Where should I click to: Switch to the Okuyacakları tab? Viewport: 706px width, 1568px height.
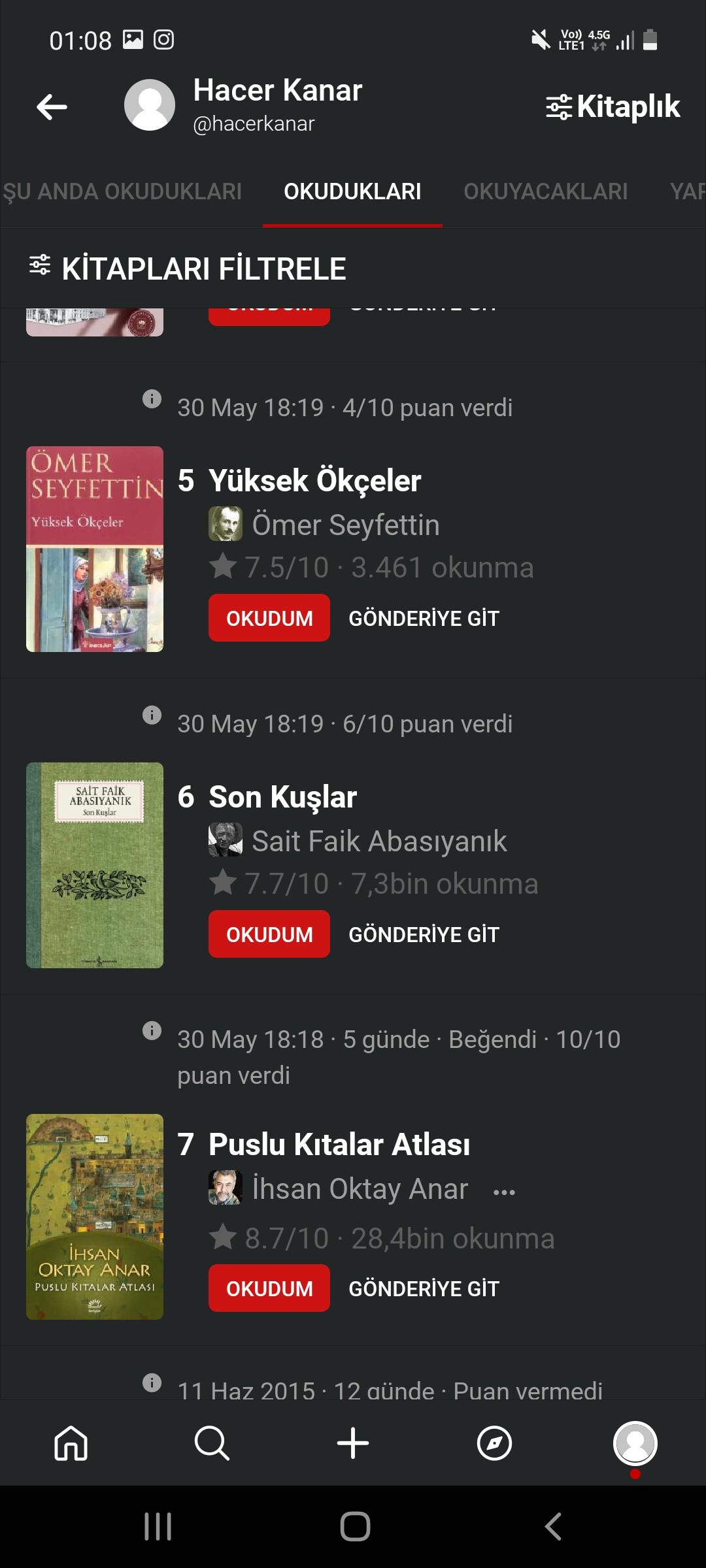pyautogui.click(x=545, y=191)
